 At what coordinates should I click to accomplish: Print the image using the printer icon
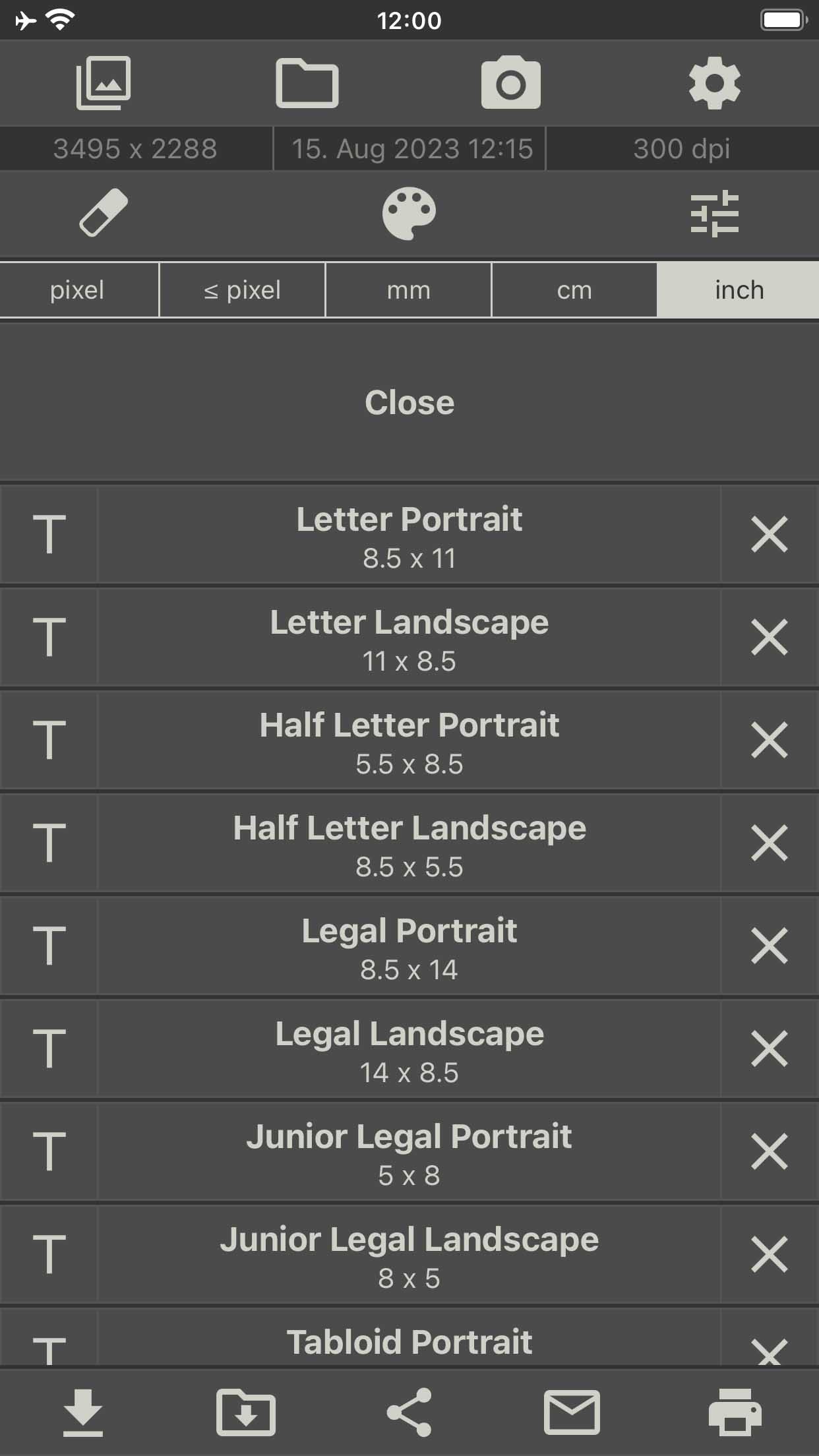click(737, 1411)
